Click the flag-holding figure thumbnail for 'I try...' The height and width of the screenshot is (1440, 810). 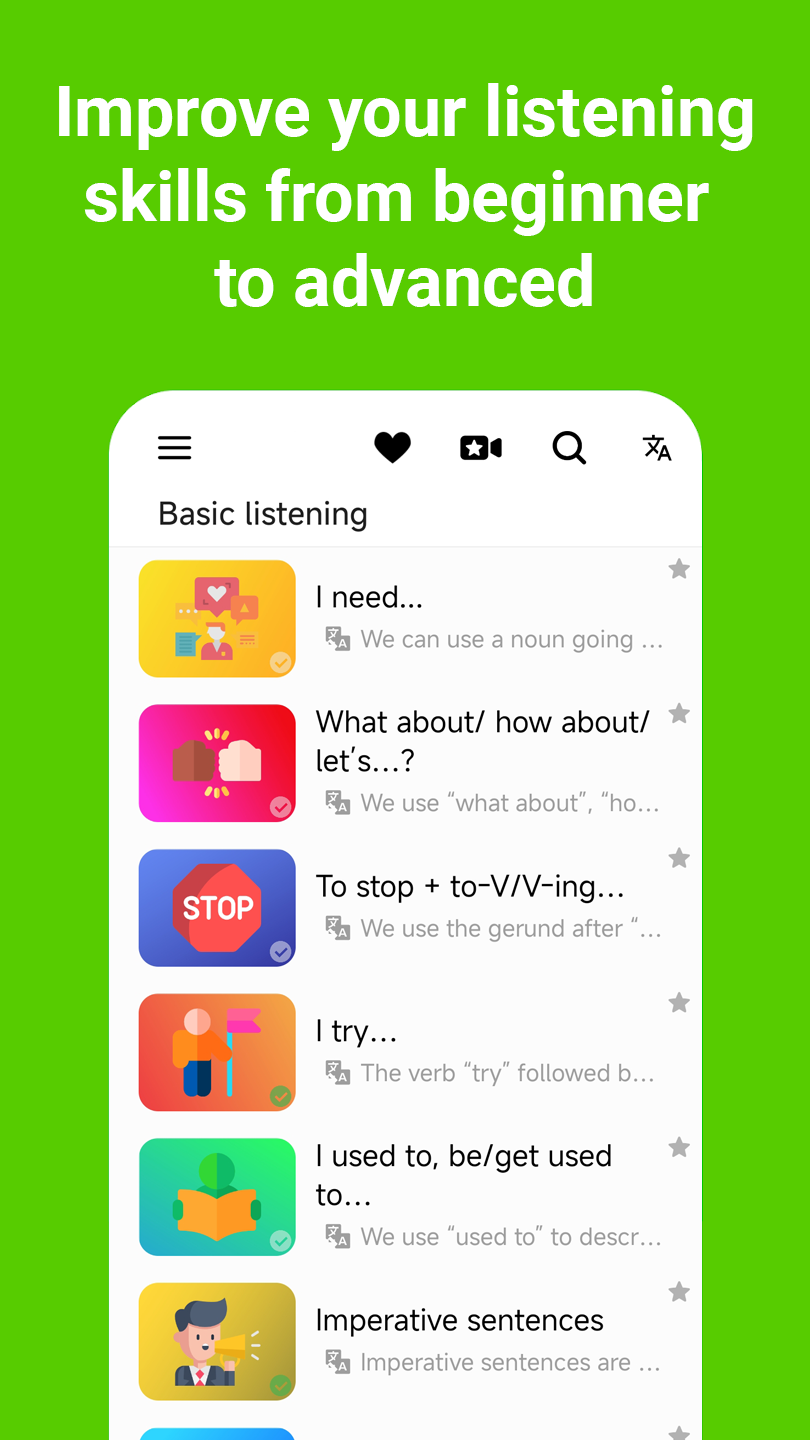click(x=217, y=1052)
